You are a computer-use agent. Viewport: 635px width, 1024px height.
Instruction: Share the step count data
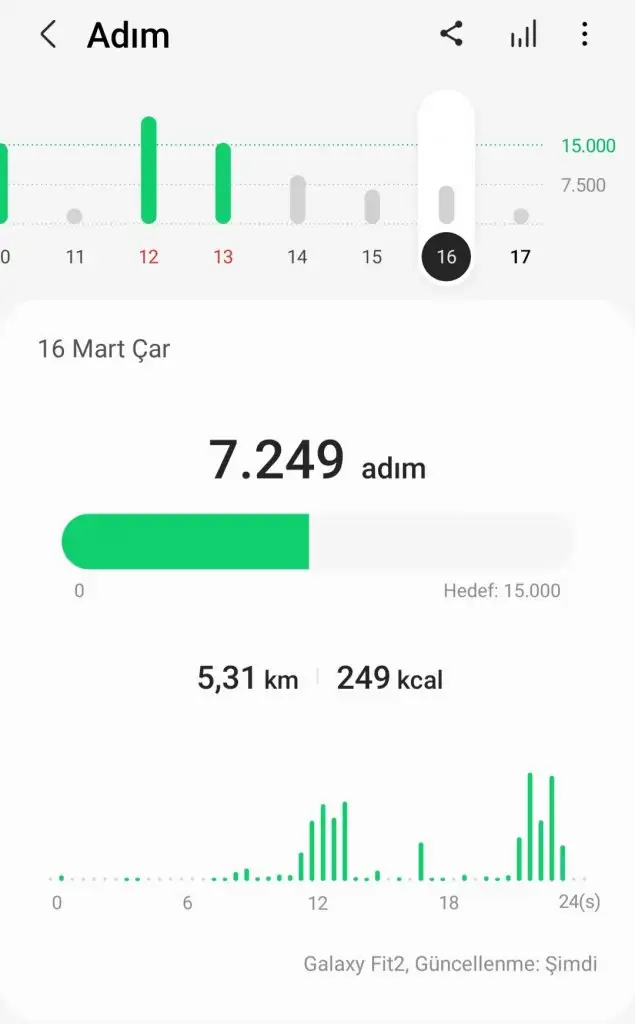click(x=451, y=34)
